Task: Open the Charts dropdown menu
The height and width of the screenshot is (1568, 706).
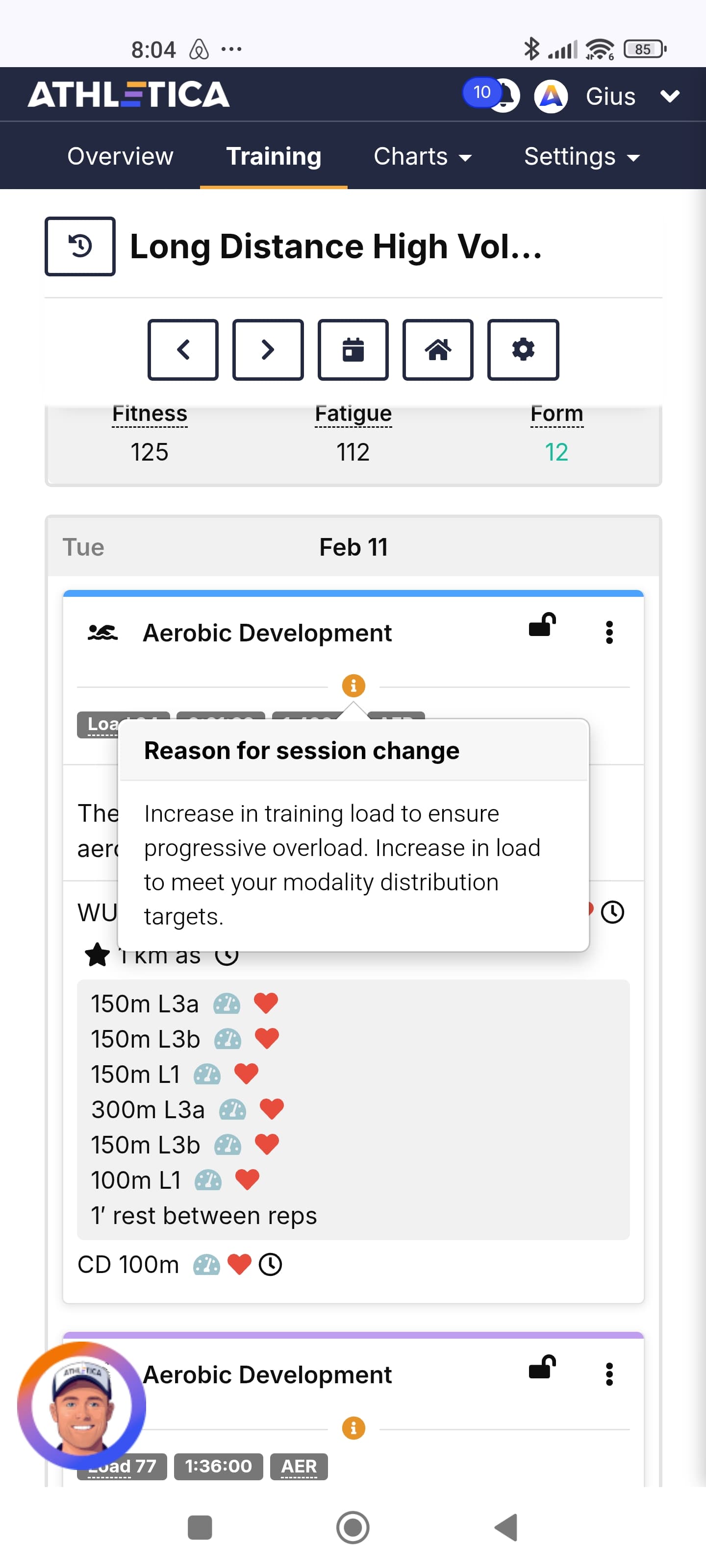Action: (x=423, y=156)
